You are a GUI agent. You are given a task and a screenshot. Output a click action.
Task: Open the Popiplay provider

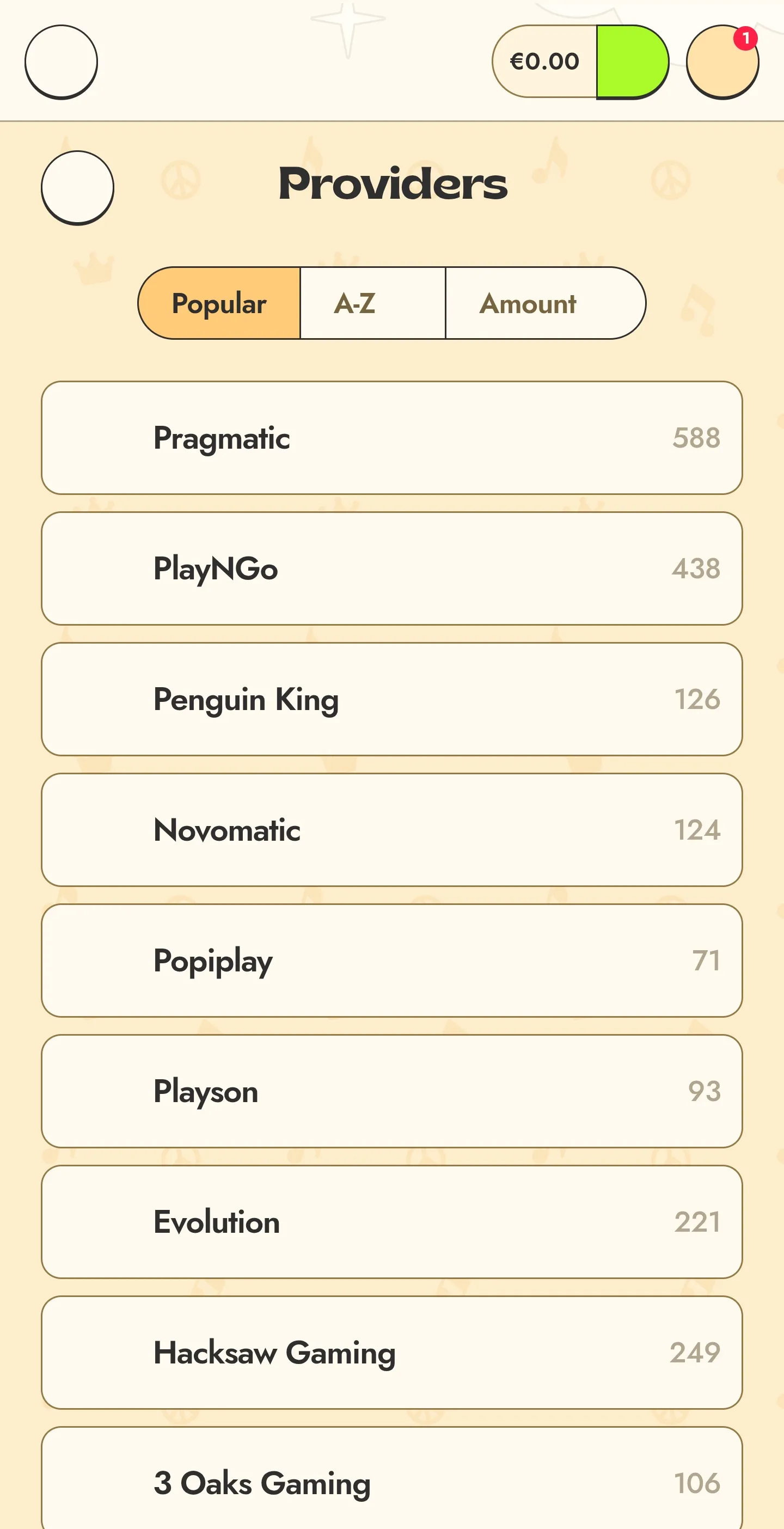391,961
